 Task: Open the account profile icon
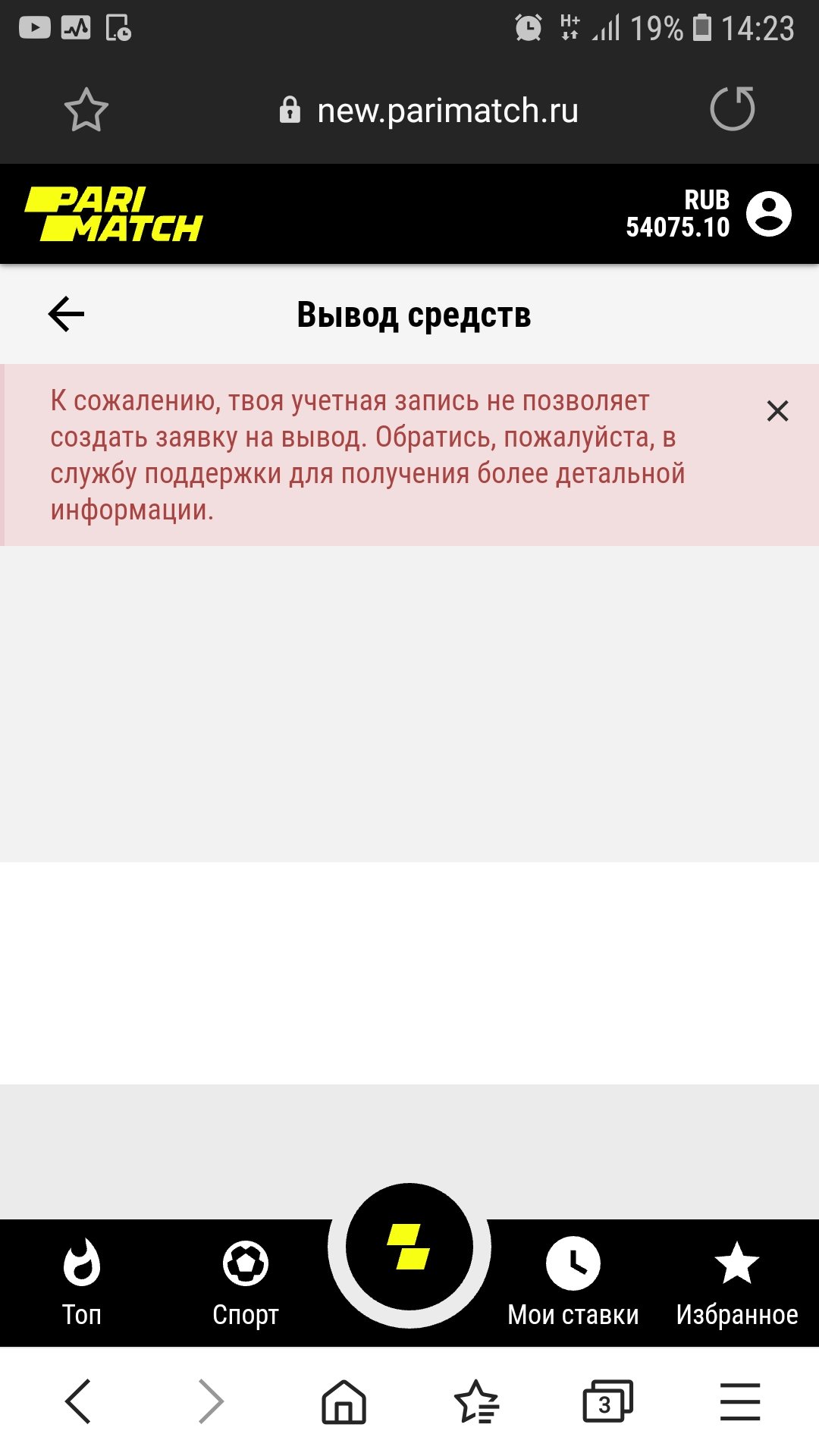(x=768, y=214)
